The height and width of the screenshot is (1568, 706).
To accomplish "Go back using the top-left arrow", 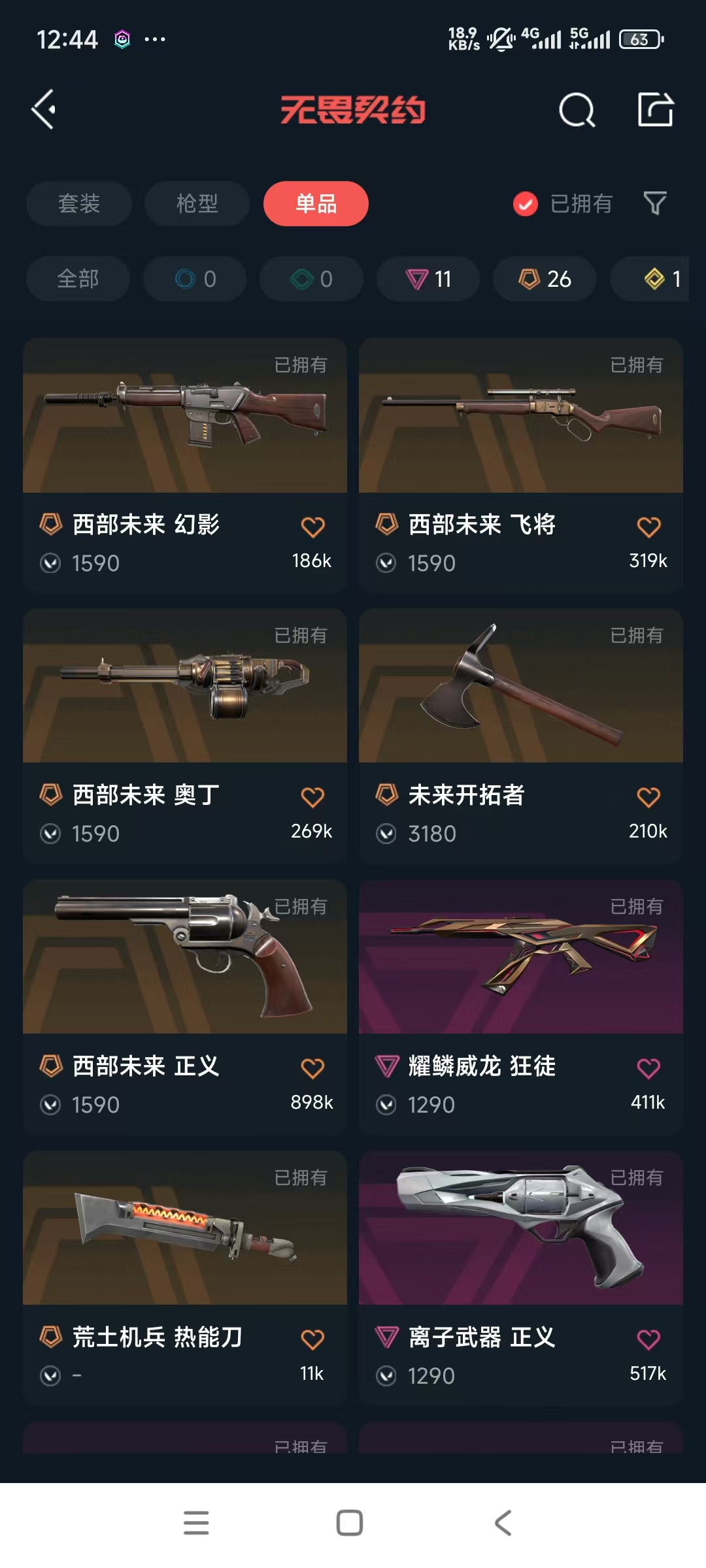I will (x=44, y=110).
